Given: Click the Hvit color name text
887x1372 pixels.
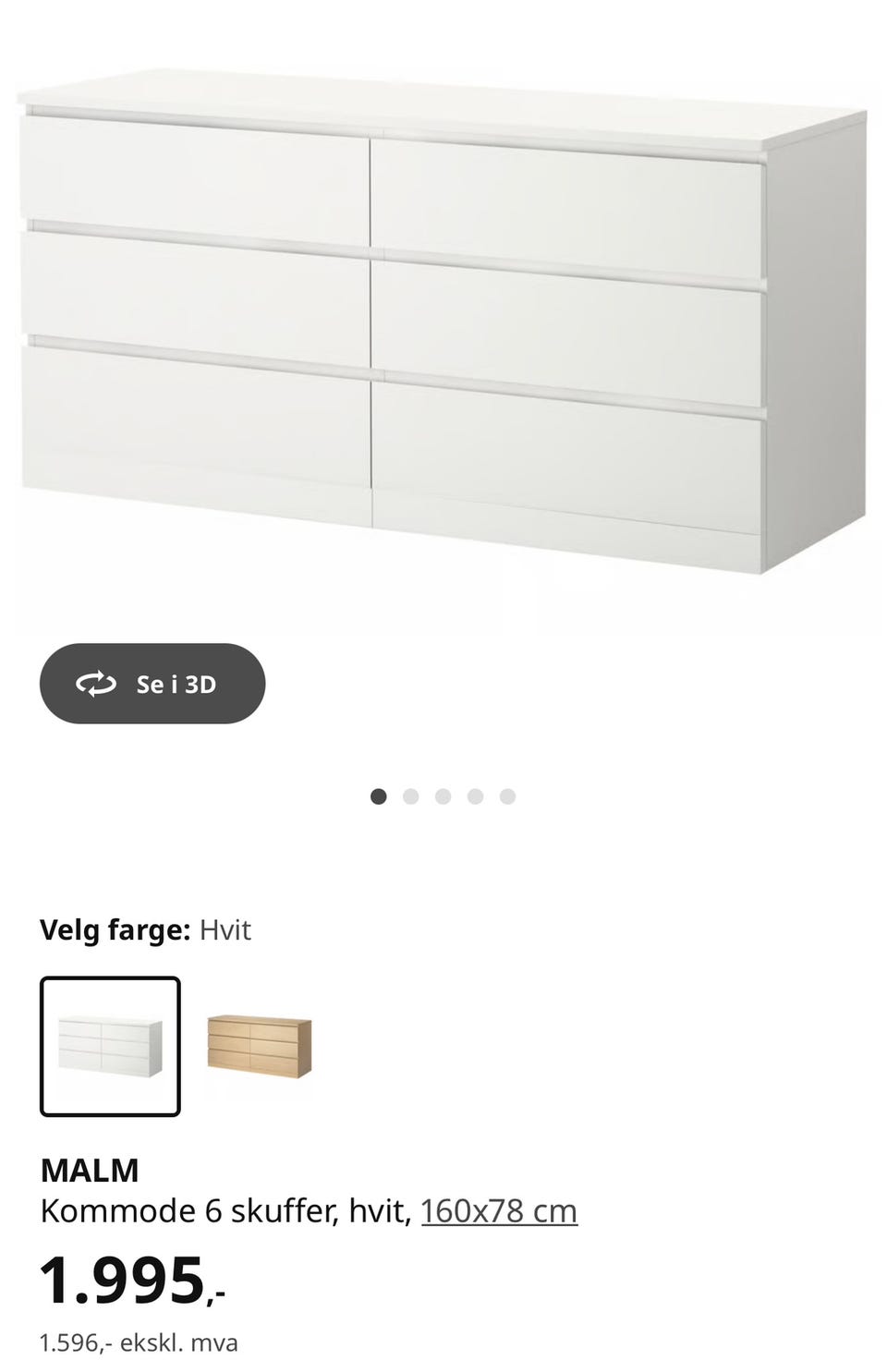Looking at the screenshot, I should [225, 930].
